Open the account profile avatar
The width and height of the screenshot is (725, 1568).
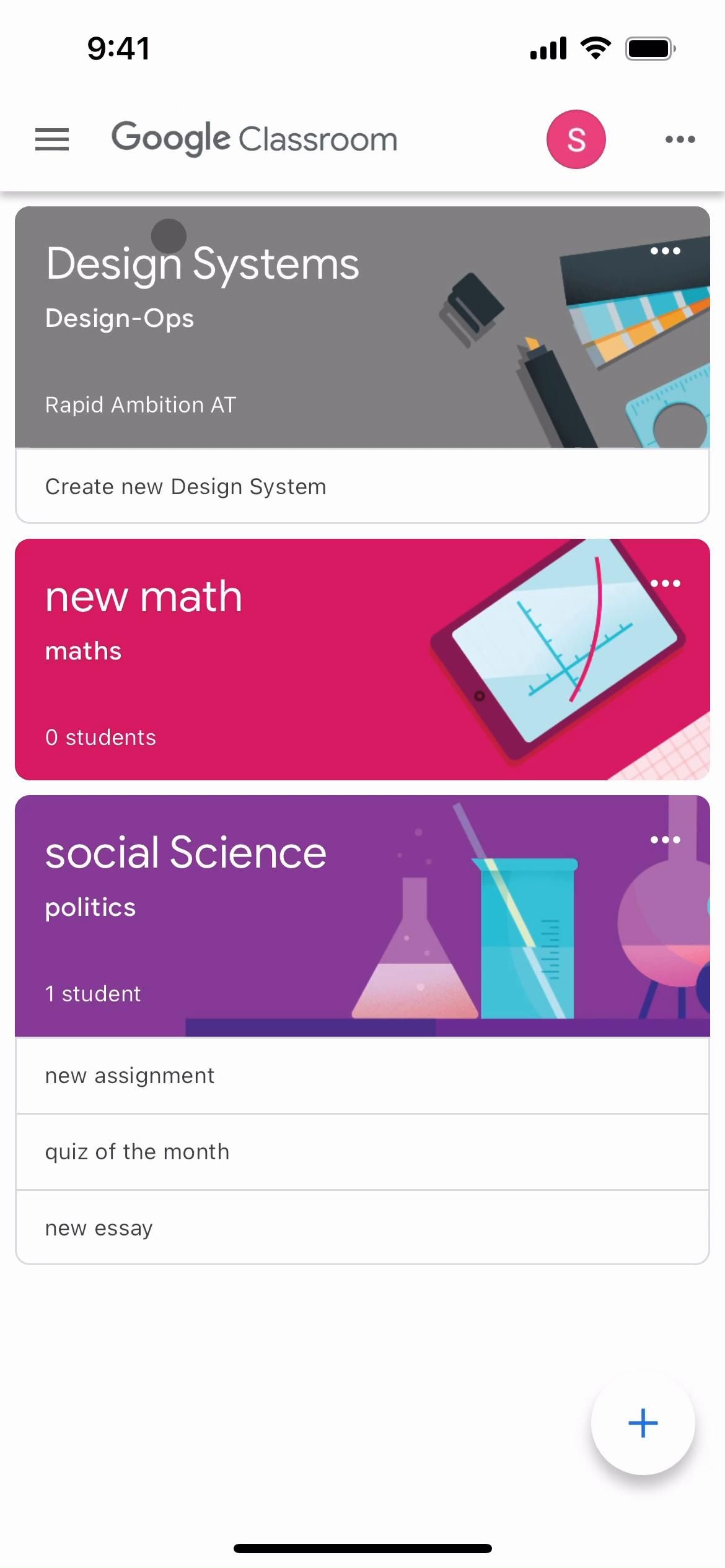(x=576, y=139)
